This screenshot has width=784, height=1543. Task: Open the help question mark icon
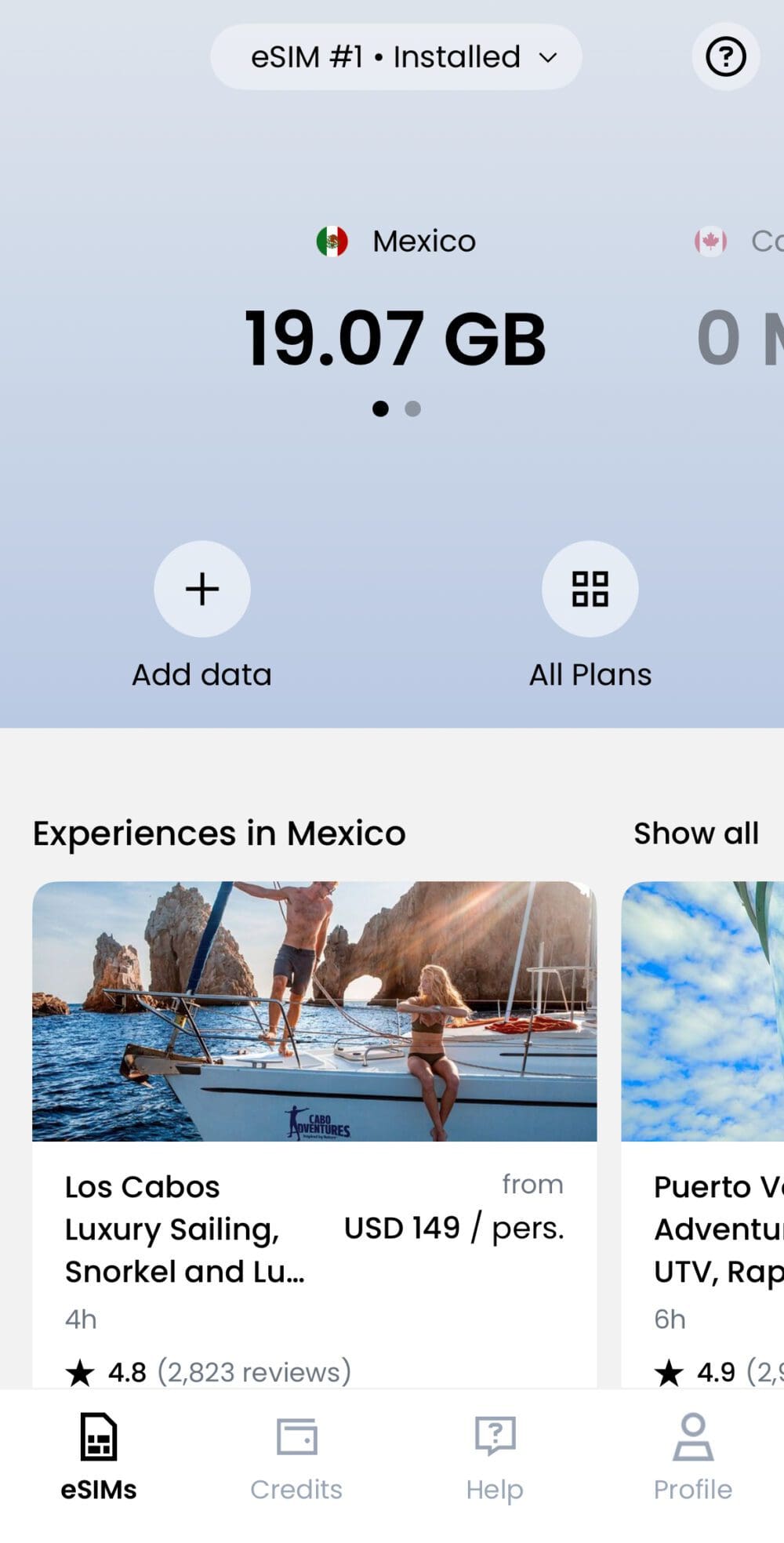click(x=725, y=57)
